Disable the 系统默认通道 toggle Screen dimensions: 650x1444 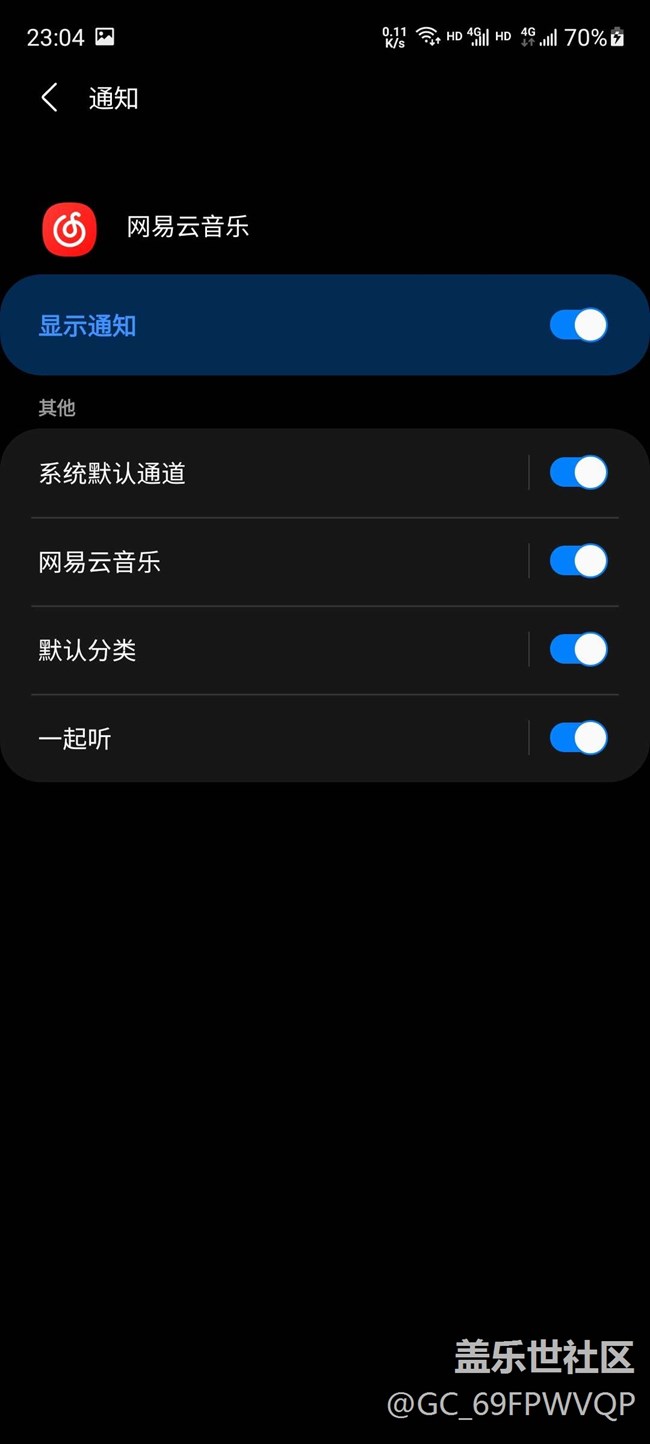tap(578, 473)
